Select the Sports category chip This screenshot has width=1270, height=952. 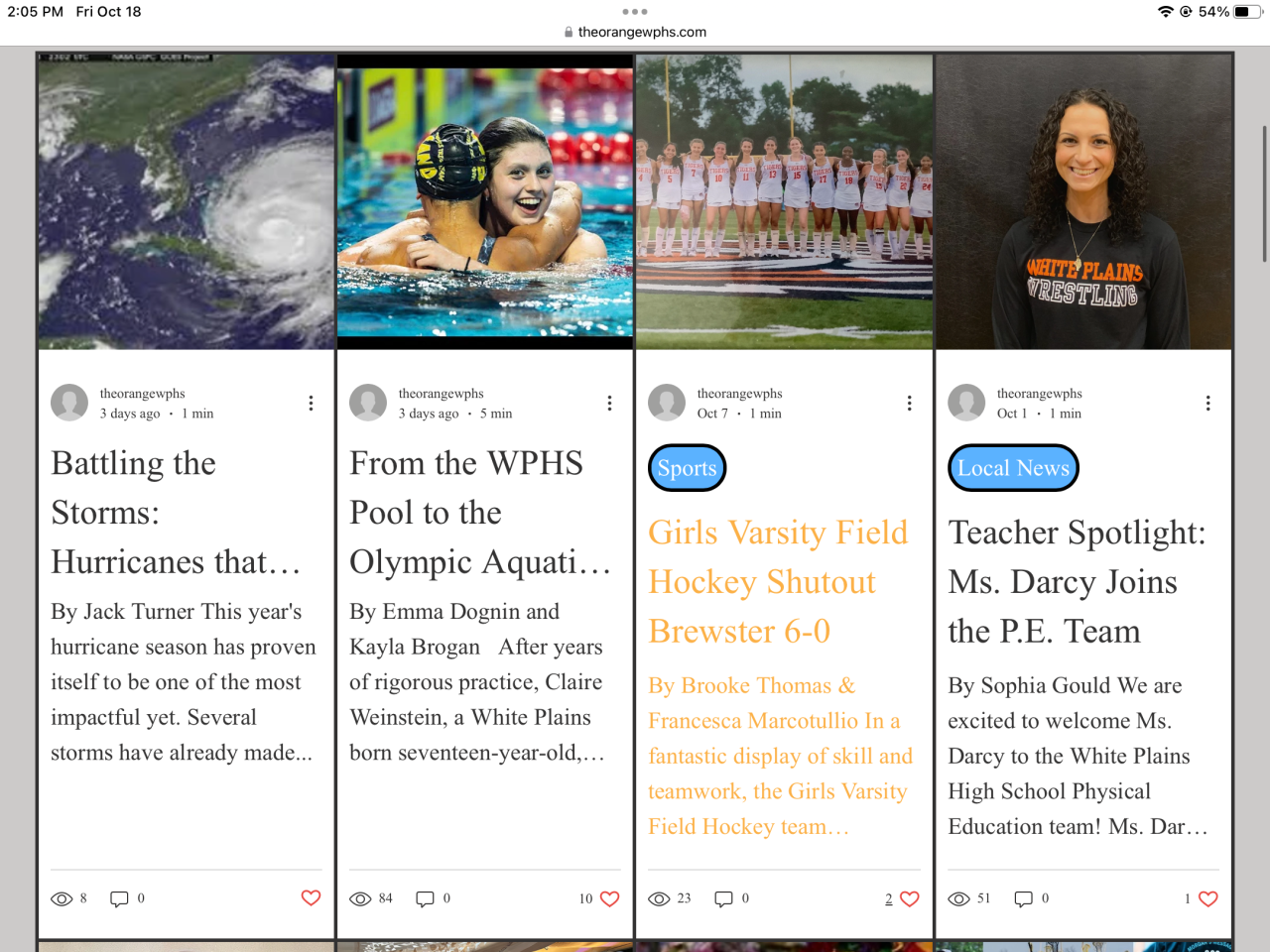(687, 468)
